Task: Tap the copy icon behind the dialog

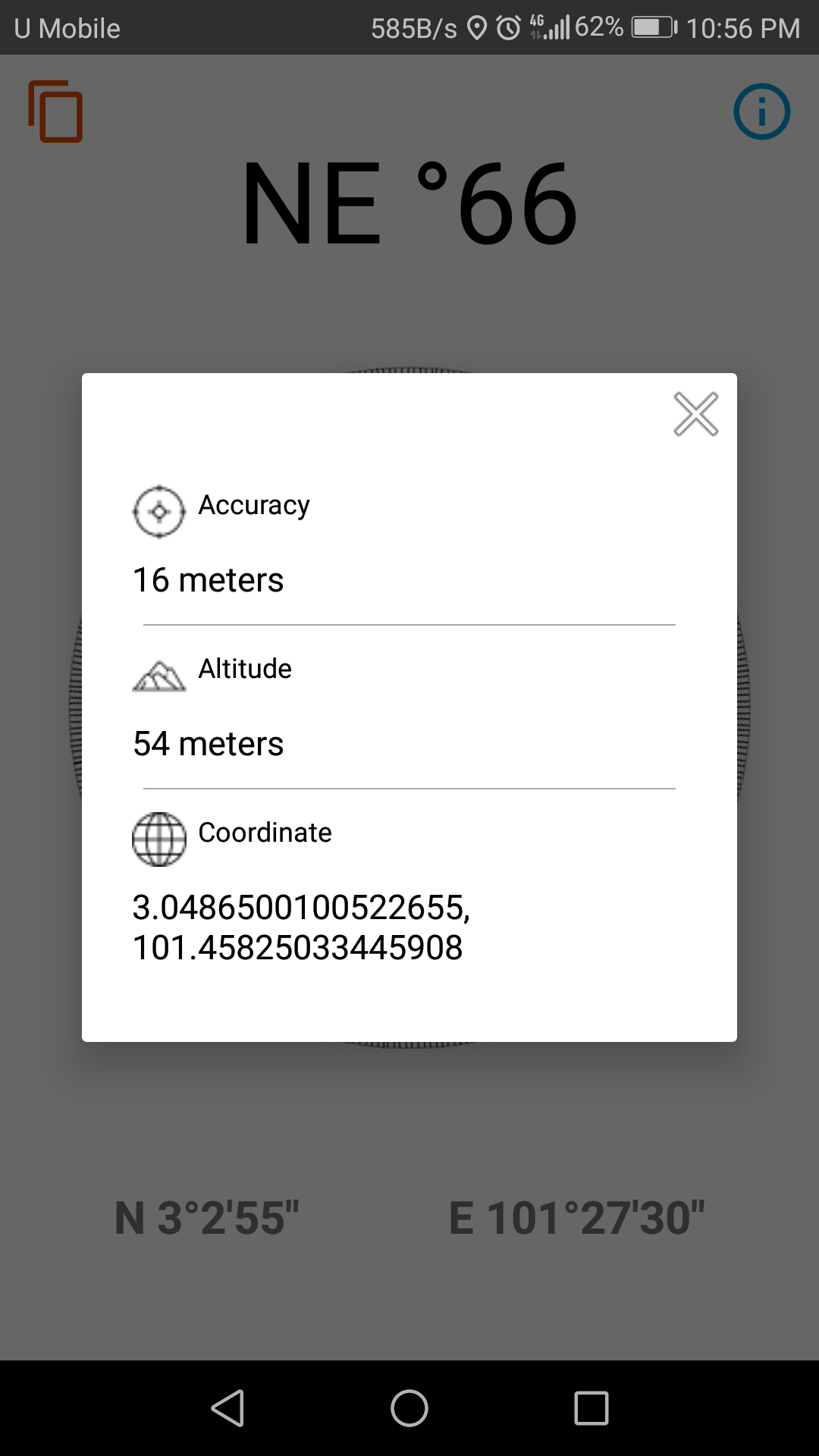Action: tap(55, 111)
